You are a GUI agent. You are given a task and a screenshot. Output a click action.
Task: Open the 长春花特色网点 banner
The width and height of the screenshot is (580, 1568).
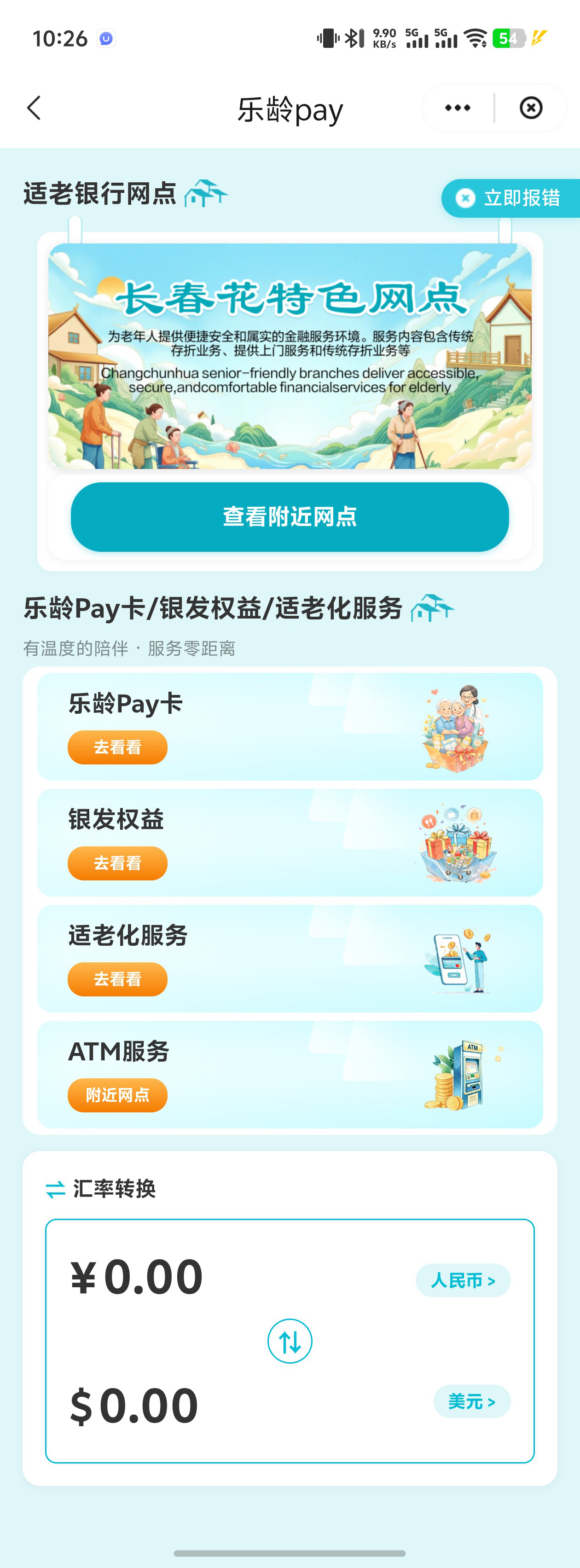[x=290, y=356]
